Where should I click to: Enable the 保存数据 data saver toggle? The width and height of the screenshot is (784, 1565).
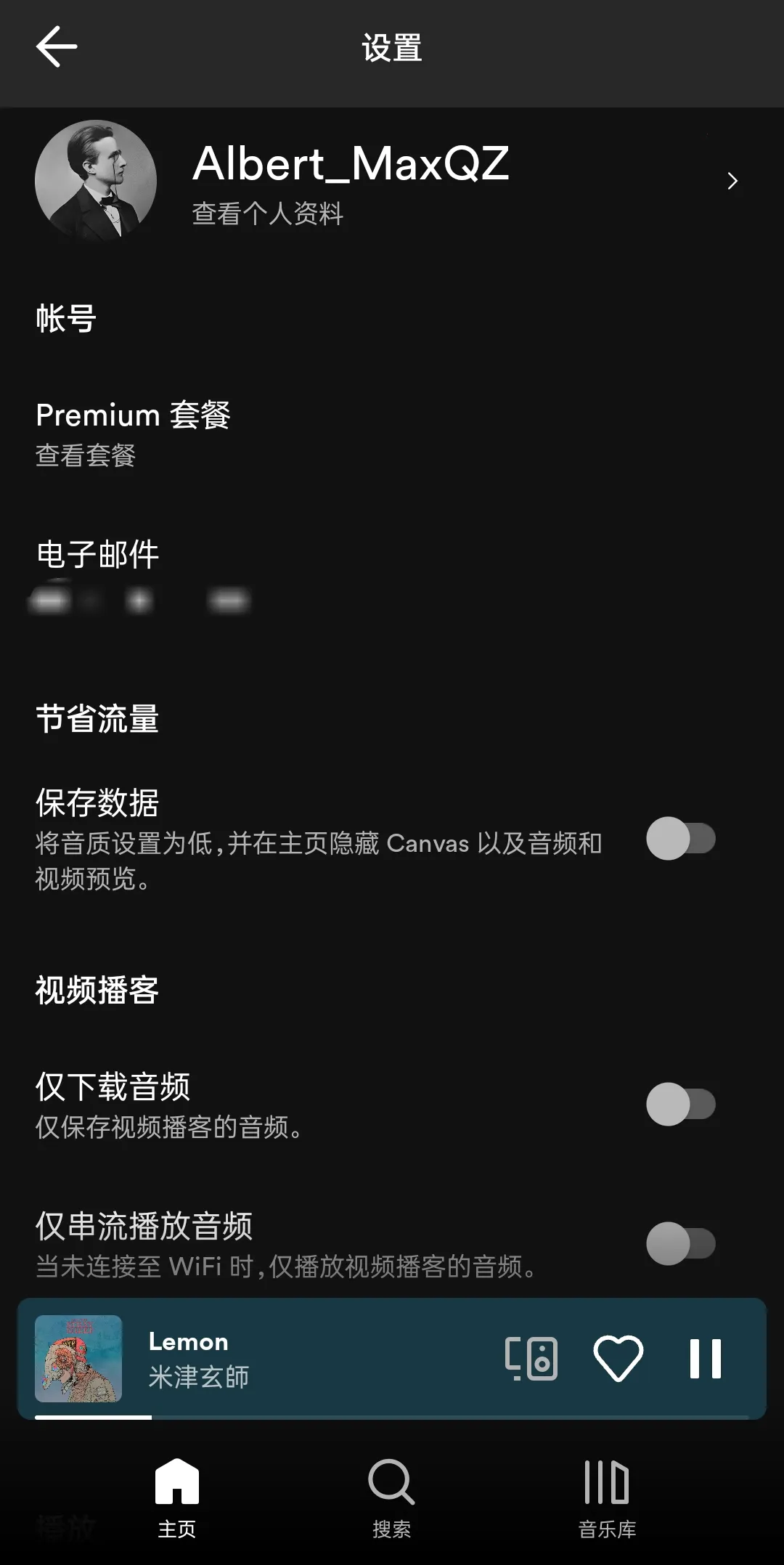point(679,840)
